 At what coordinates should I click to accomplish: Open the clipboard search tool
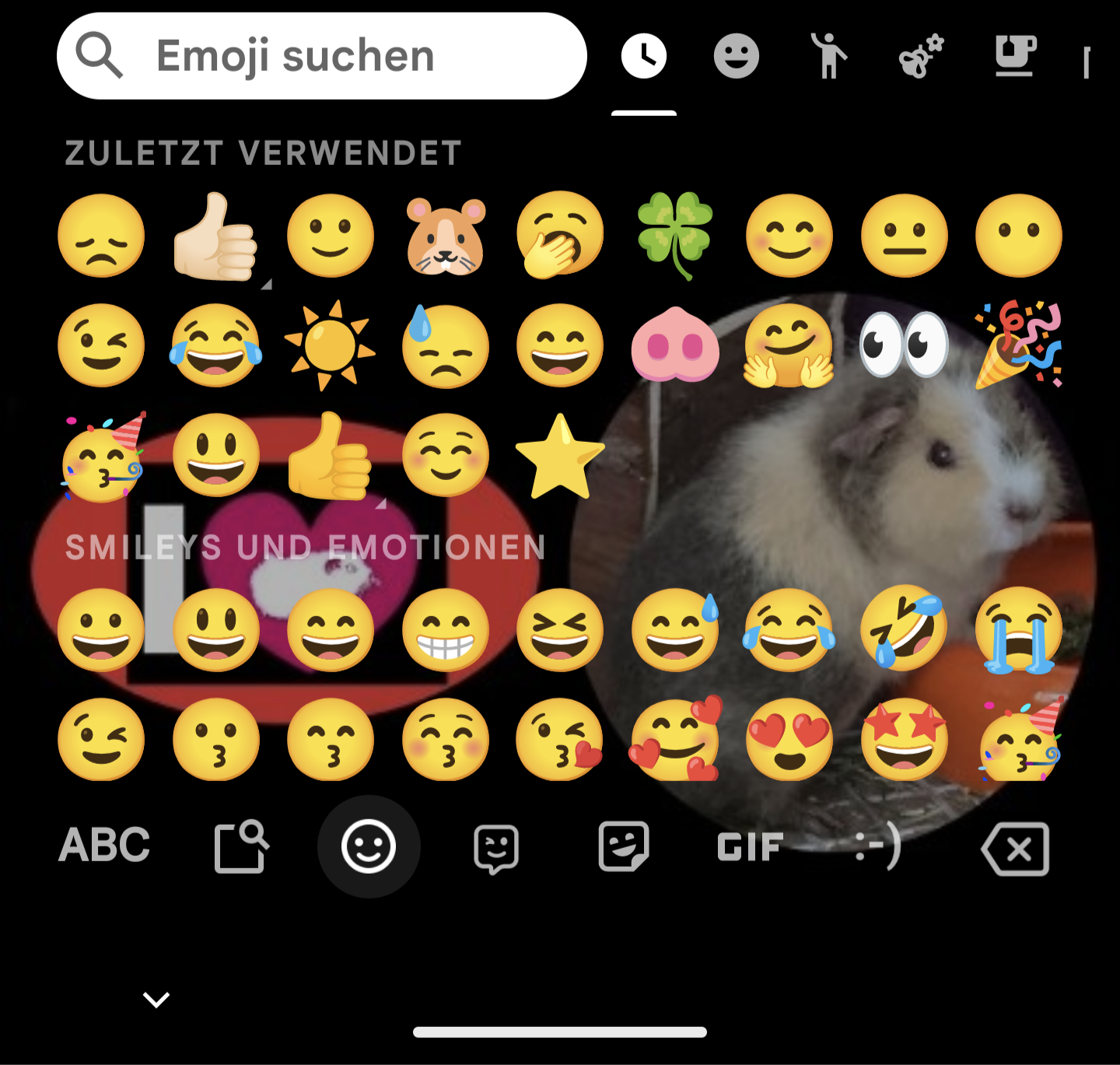pyautogui.click(x=240, y=846)
